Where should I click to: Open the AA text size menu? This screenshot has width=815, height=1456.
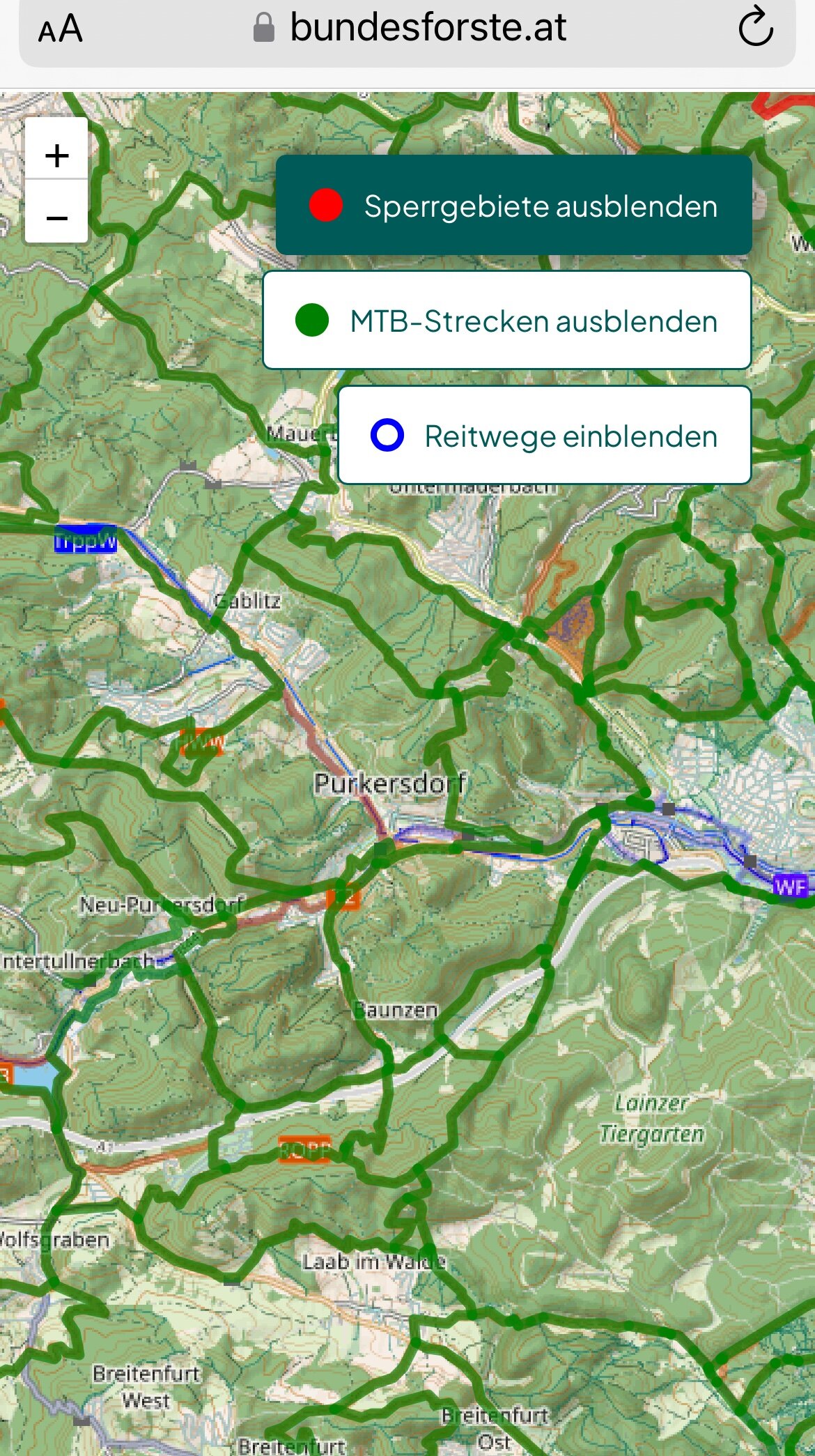tap(61, 29)
